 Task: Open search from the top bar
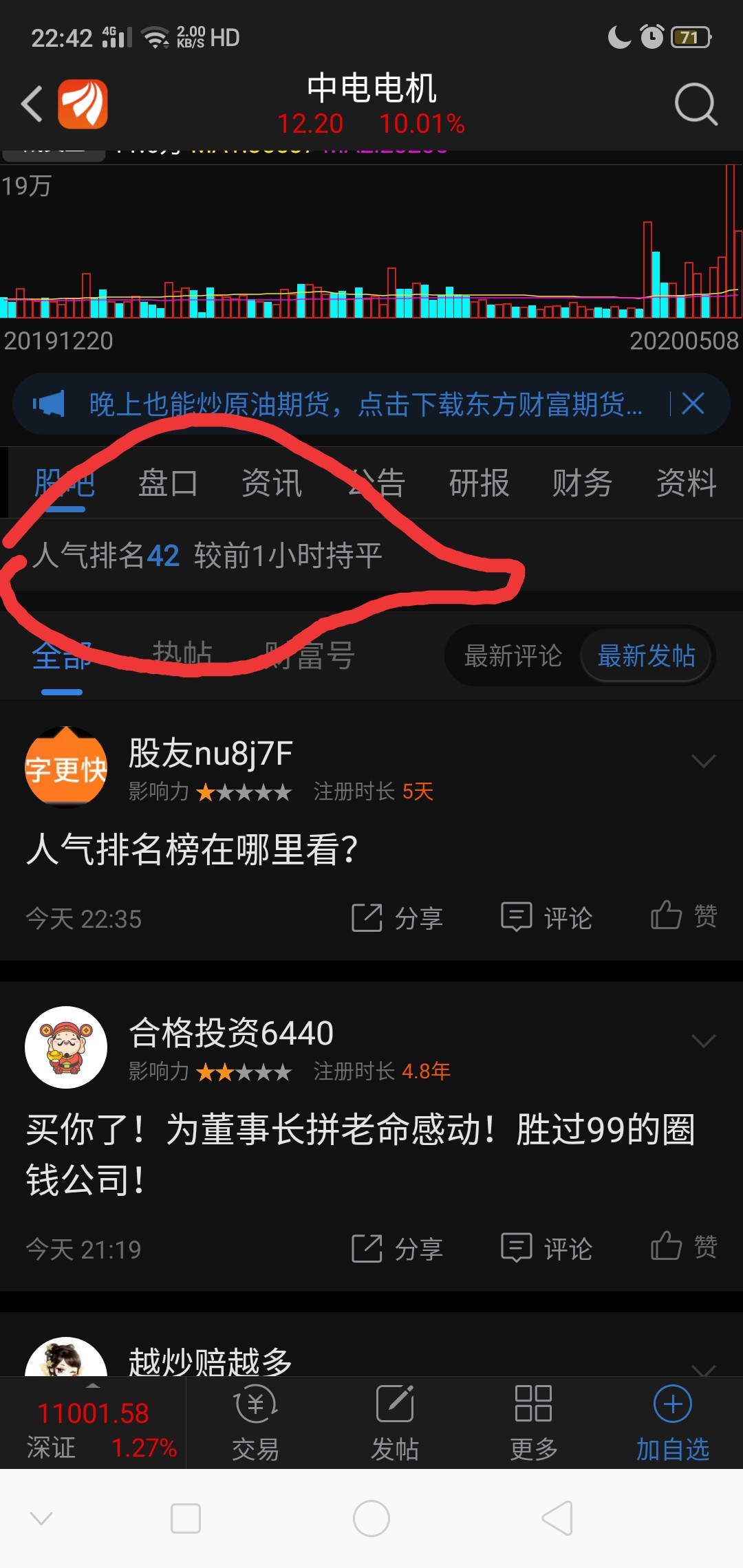(696, 103)
